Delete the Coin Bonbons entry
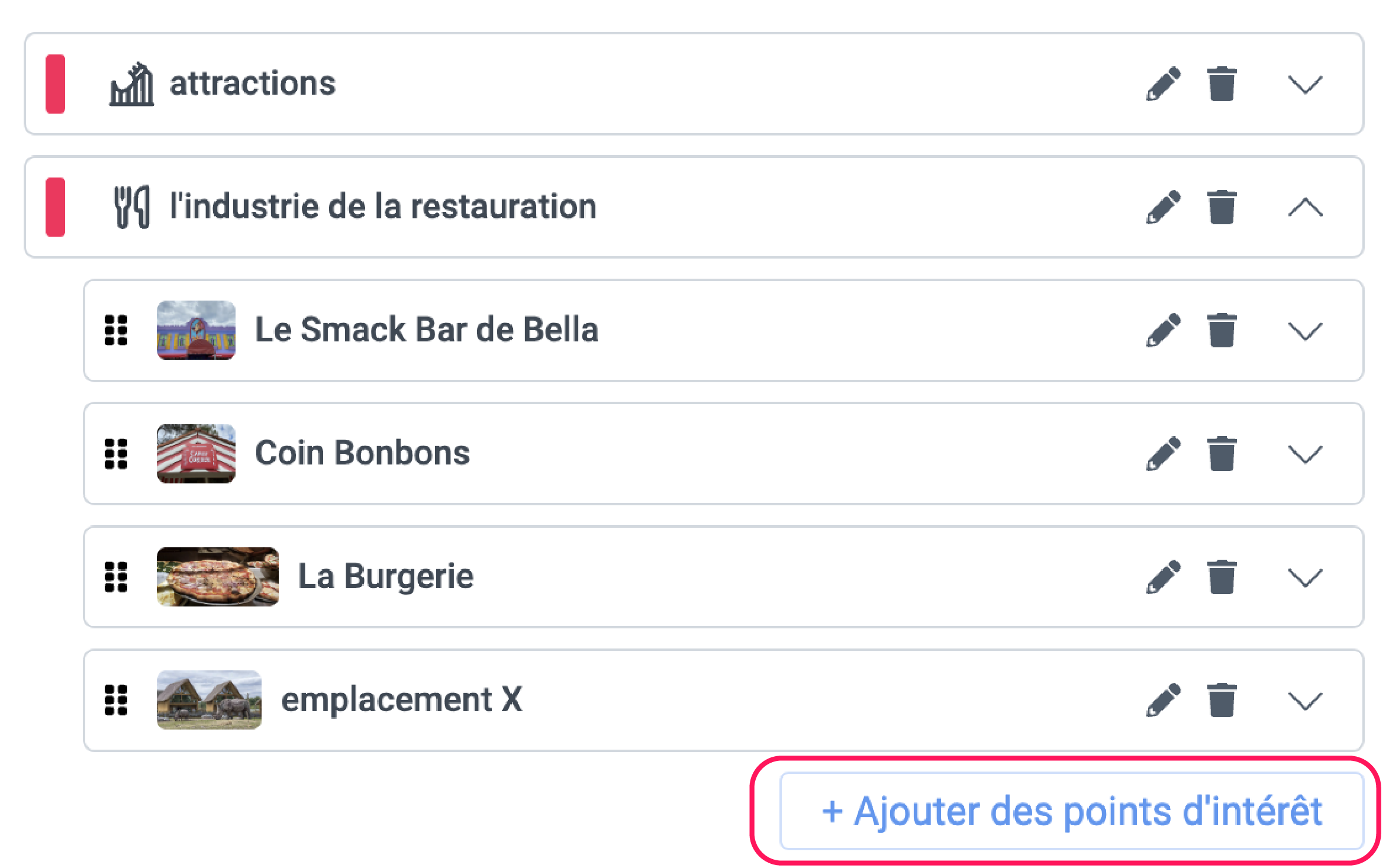 tap(1221, 454)
